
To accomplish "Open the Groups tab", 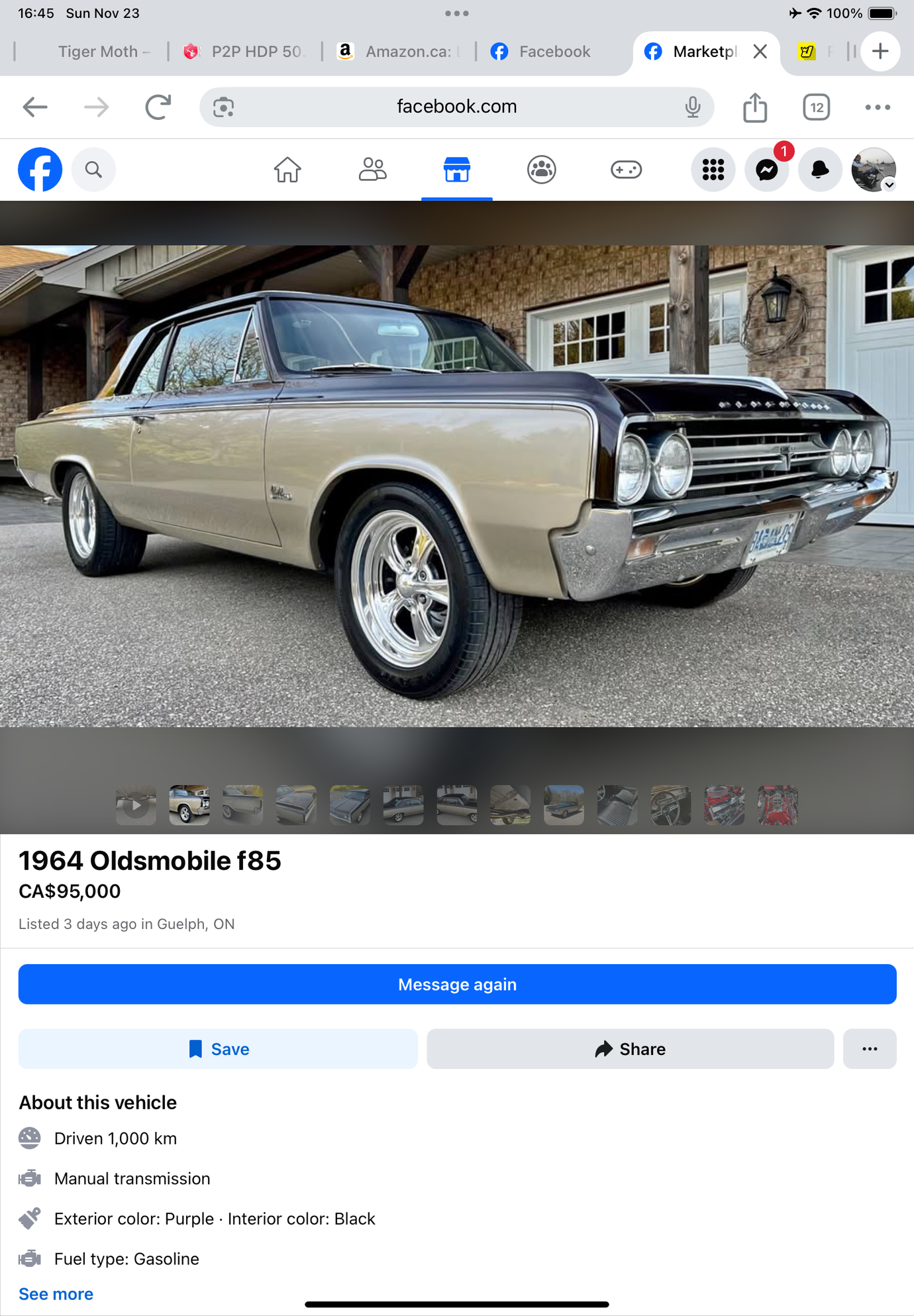I will tap(541, 170).
